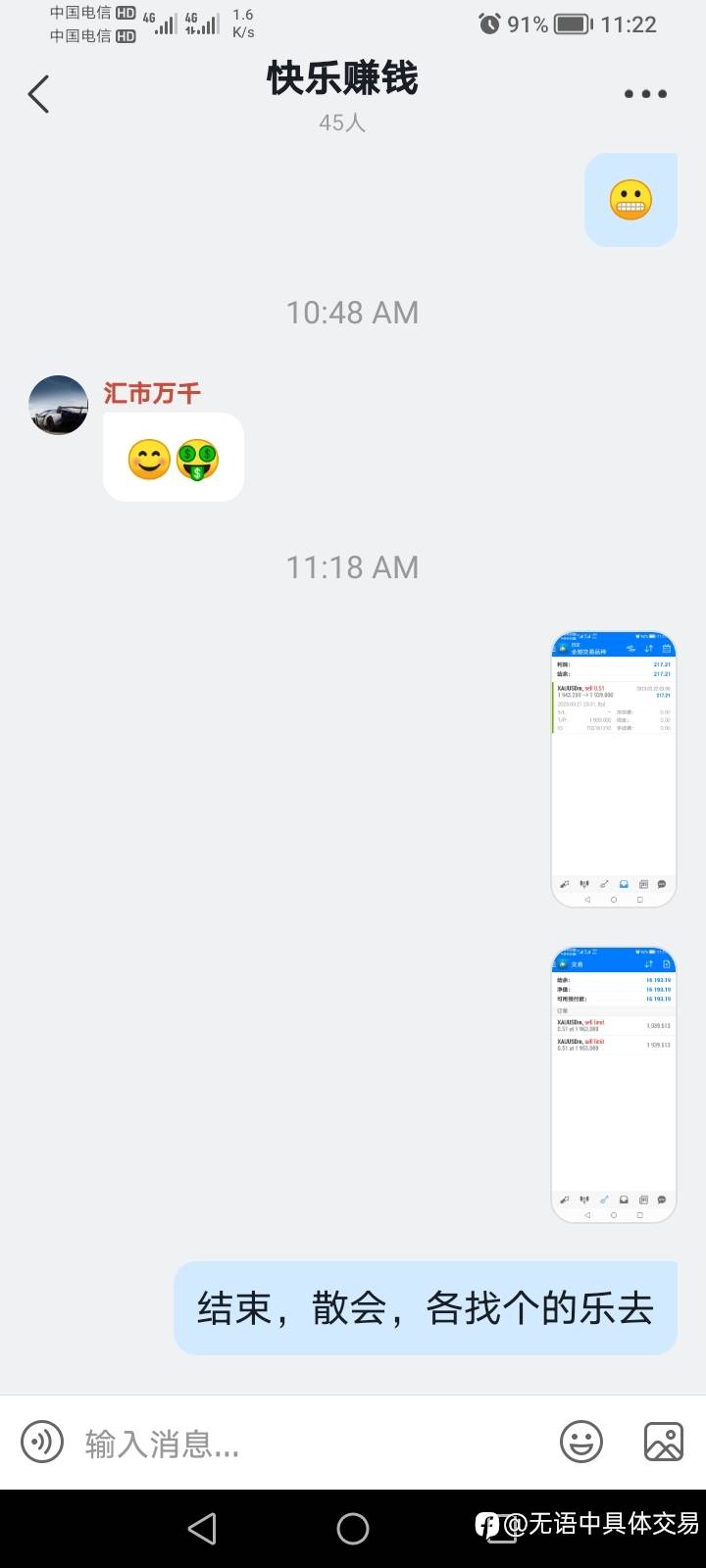Tap the system home button
The width and height of the screenshot is (706, 1568).
click(353, 1529)
